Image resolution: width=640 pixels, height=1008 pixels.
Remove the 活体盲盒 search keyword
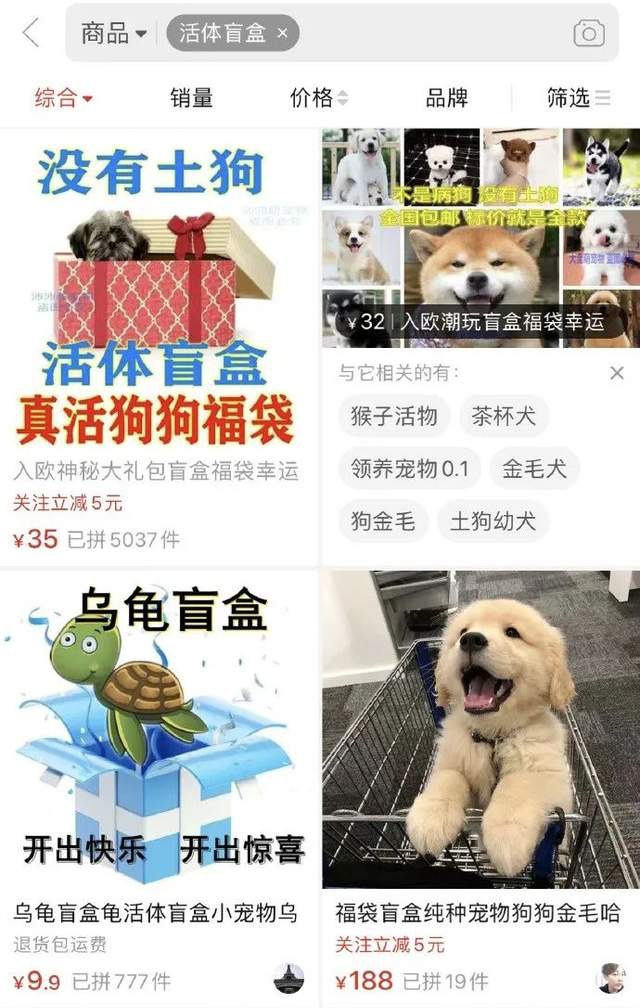click(x=283, y=33)
